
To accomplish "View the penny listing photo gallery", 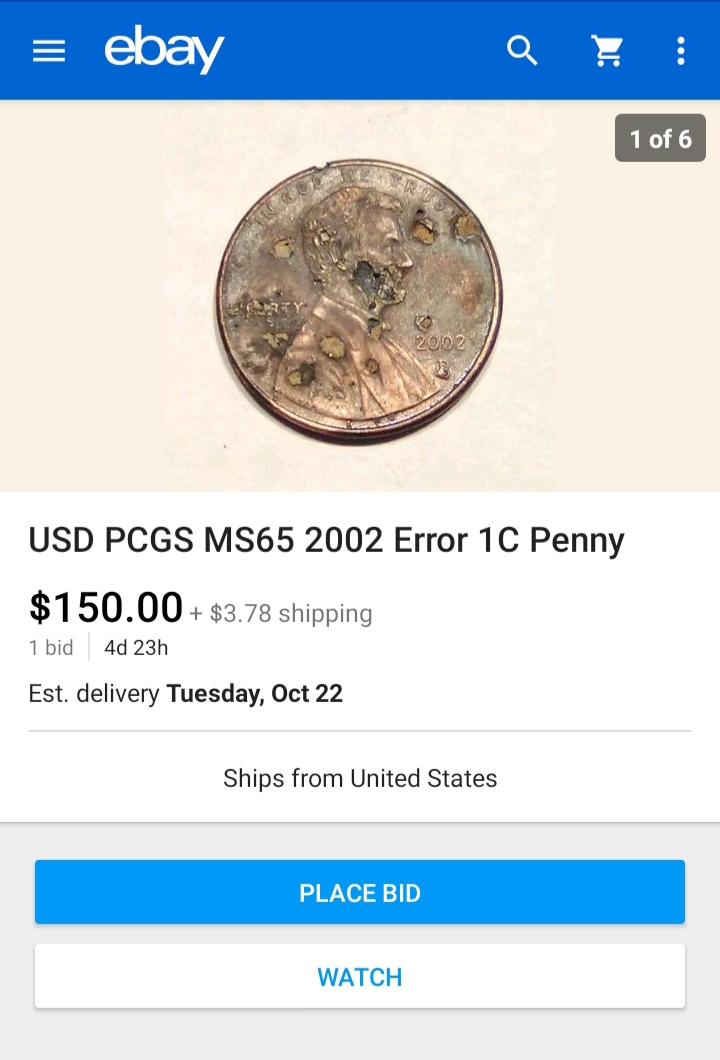I will point(360,295).
